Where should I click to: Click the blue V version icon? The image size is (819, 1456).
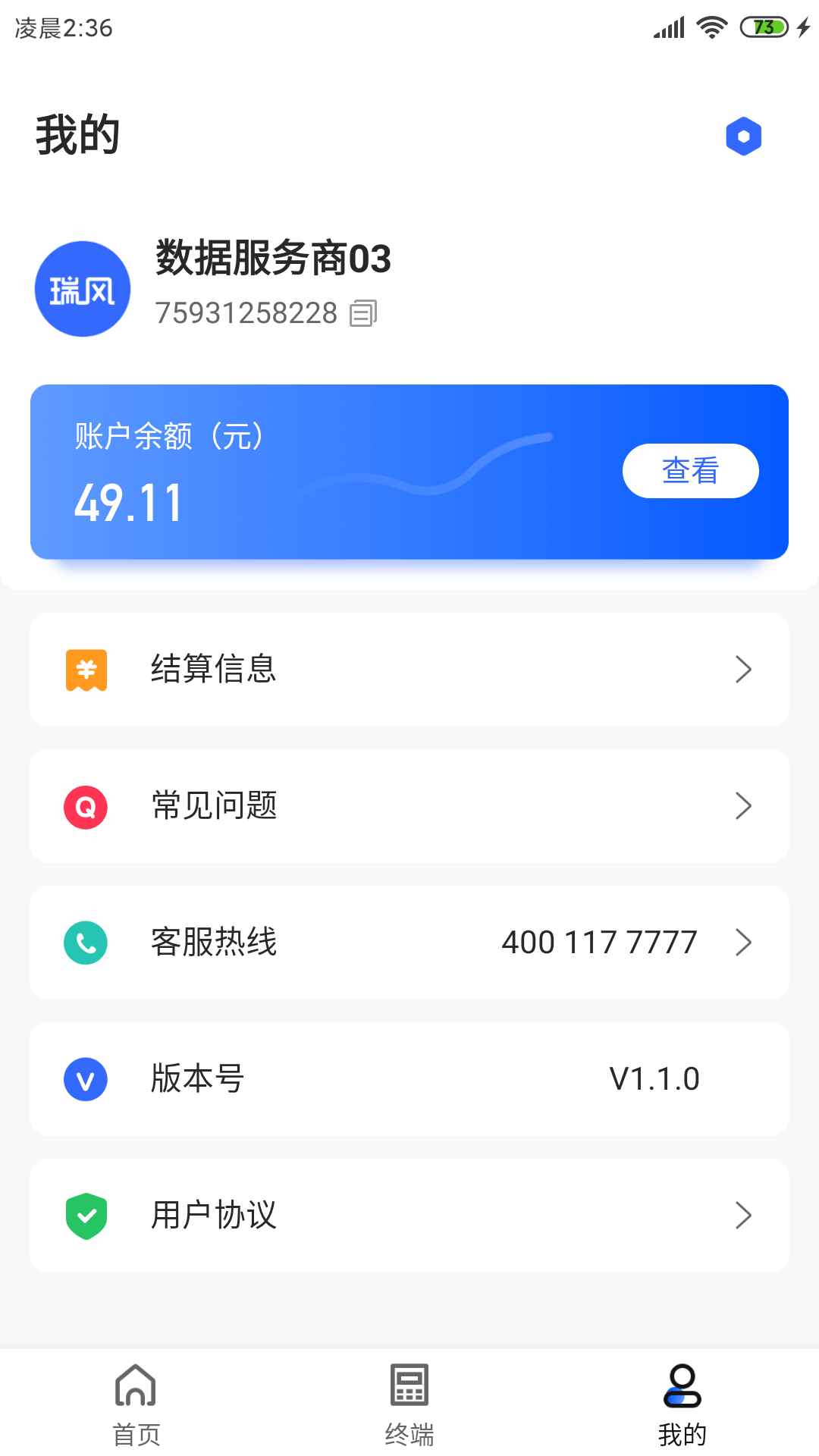pos(86,1079)
